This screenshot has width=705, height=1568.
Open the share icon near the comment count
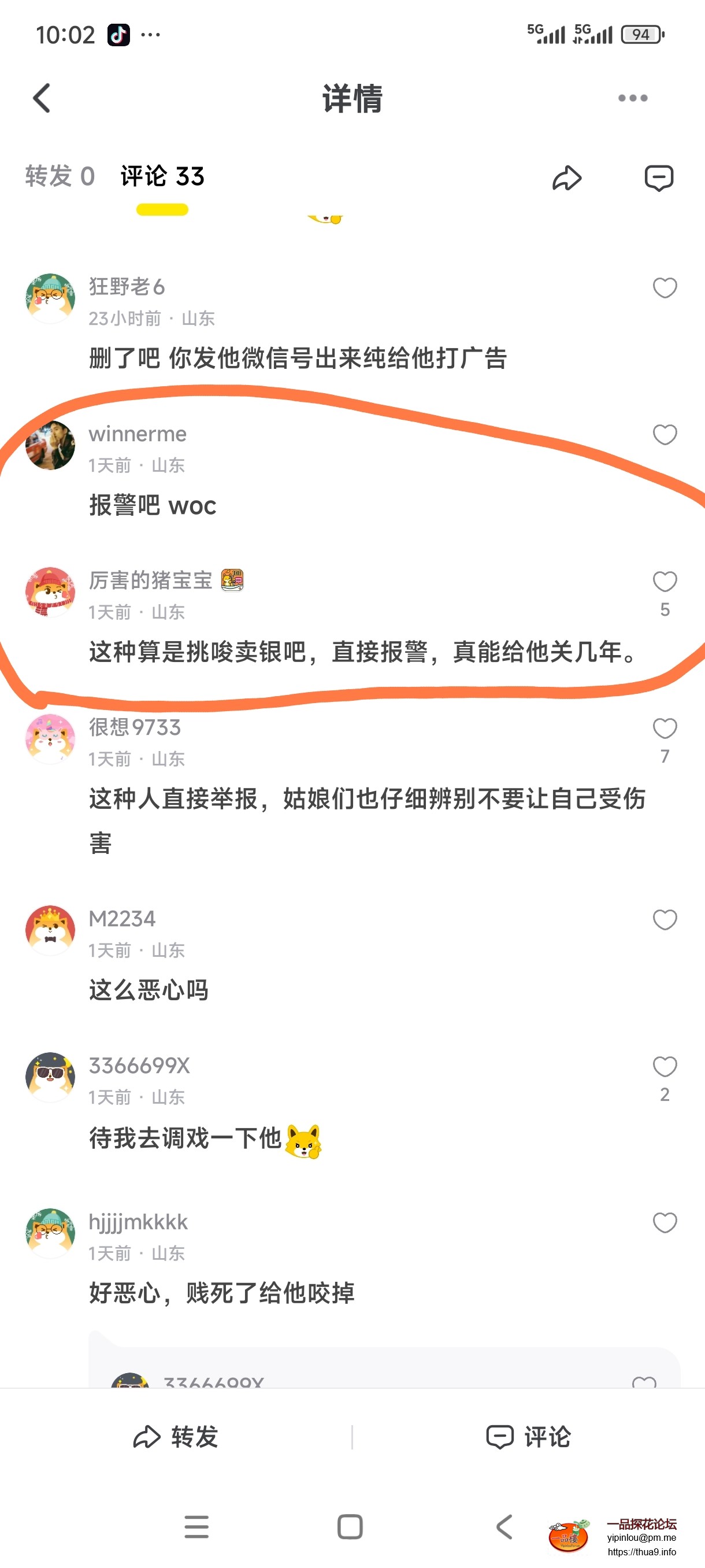567,178
